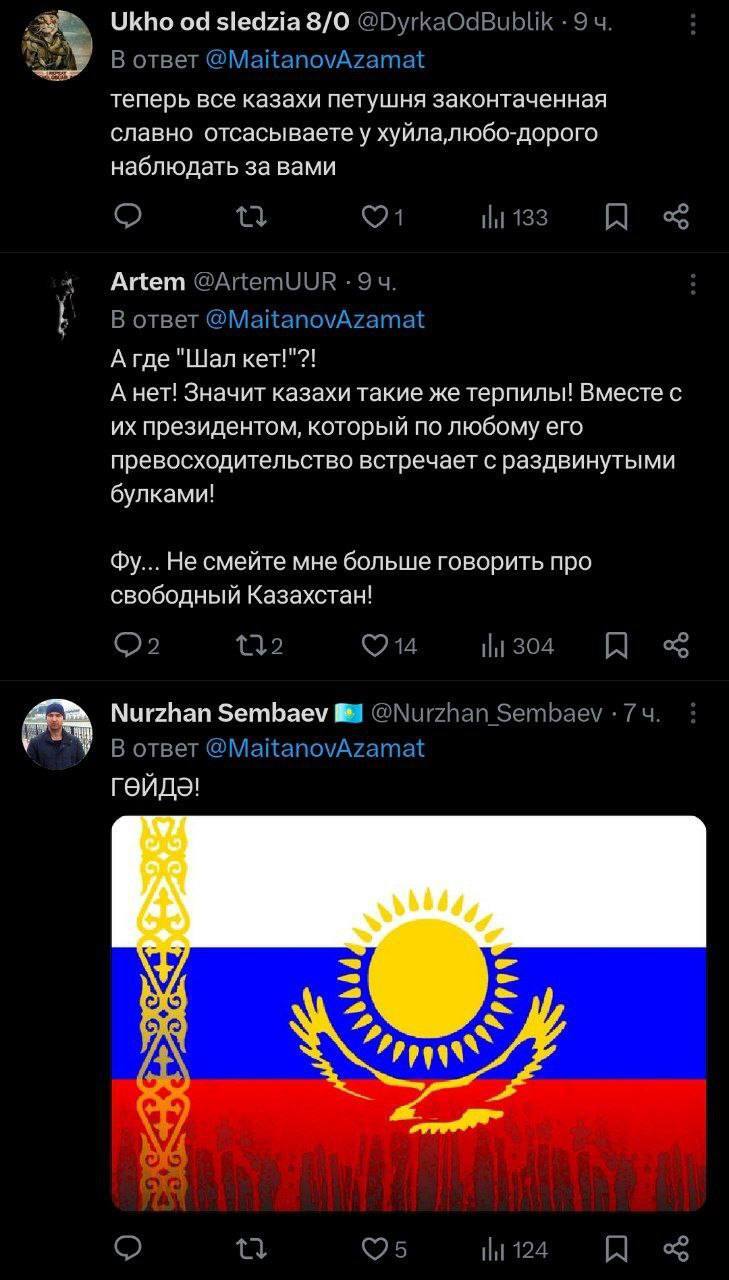The image size is (729, 1280).
Task: Open Artem's profile picture
Action: (x=57, y=305)
